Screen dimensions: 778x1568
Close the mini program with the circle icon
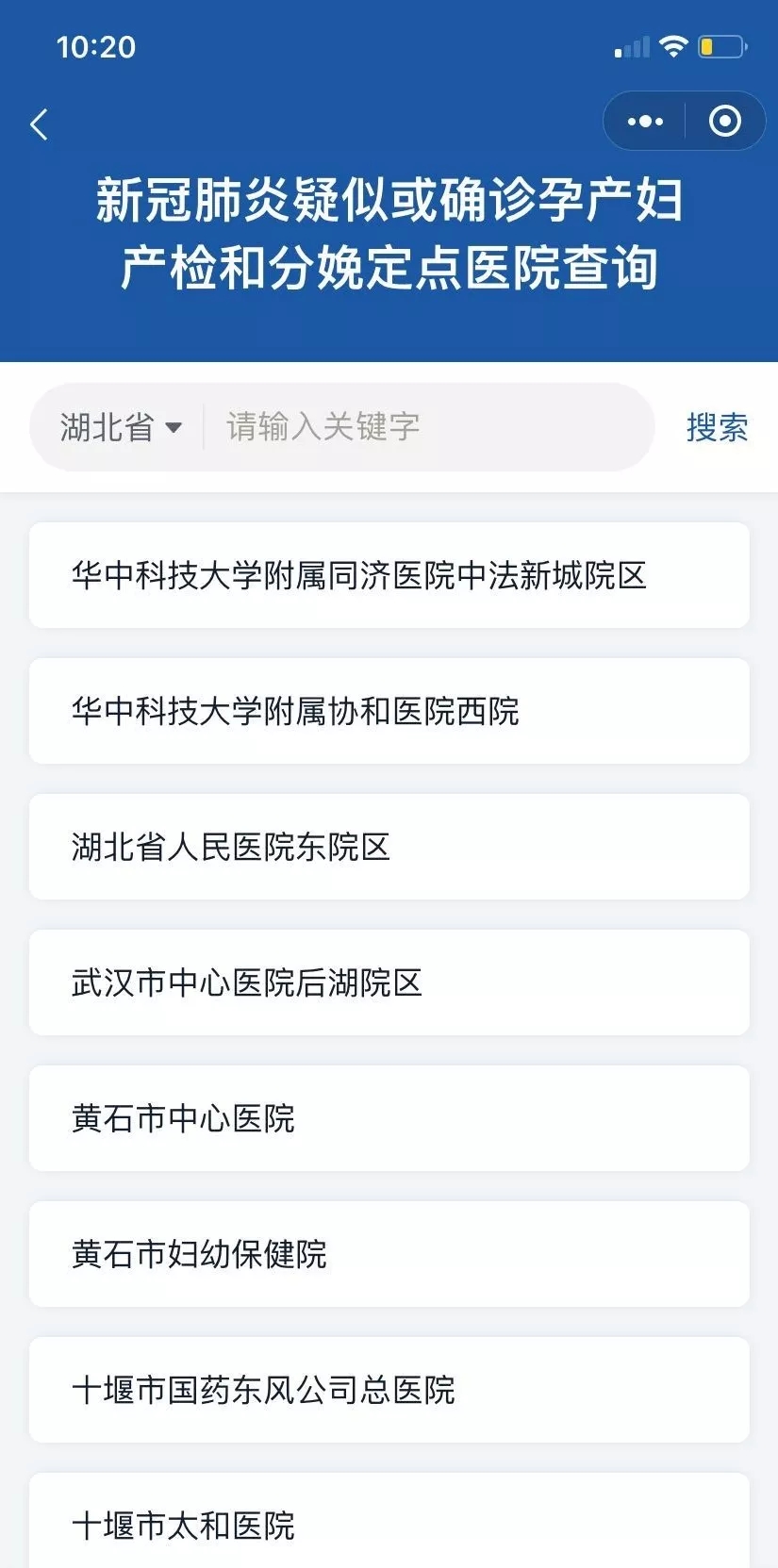pyautogui.click(x=724, y=121)
